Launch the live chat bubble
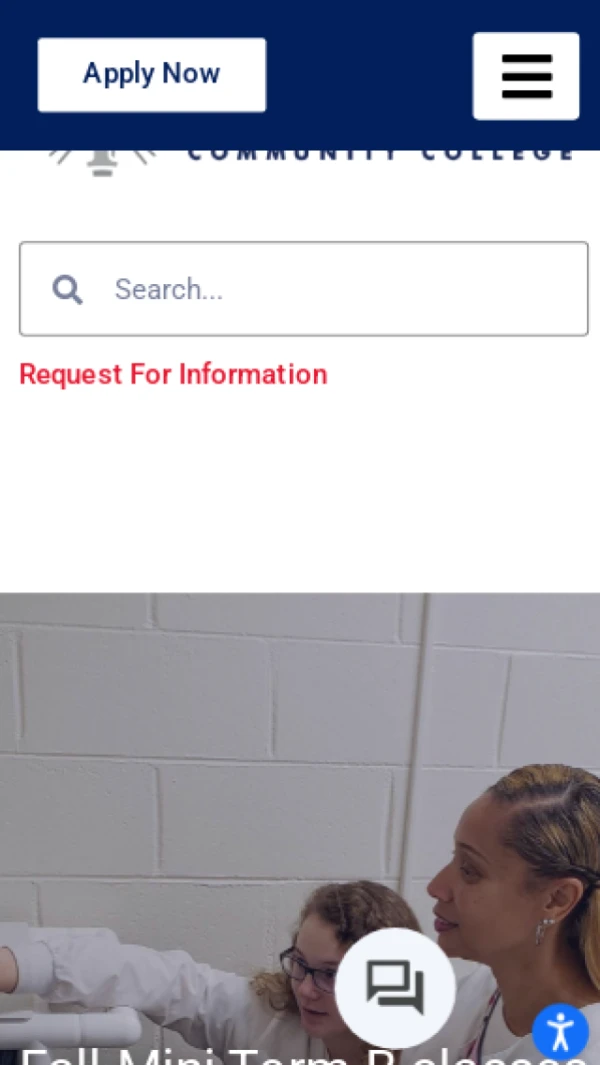This screenshot has width=600, height=1065. click(x=395, y=987)
